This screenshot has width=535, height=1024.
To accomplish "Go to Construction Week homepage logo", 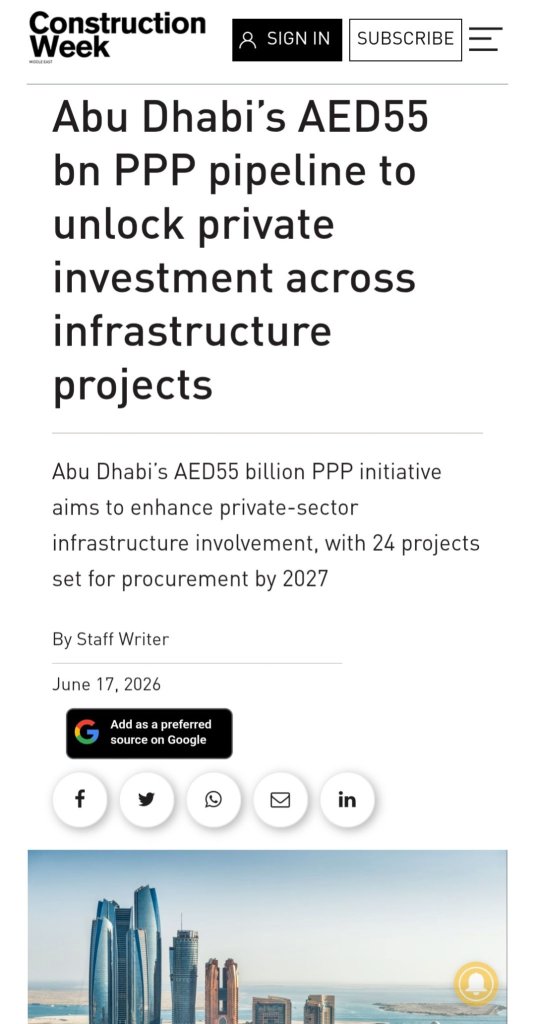I will tap(117, 37).
